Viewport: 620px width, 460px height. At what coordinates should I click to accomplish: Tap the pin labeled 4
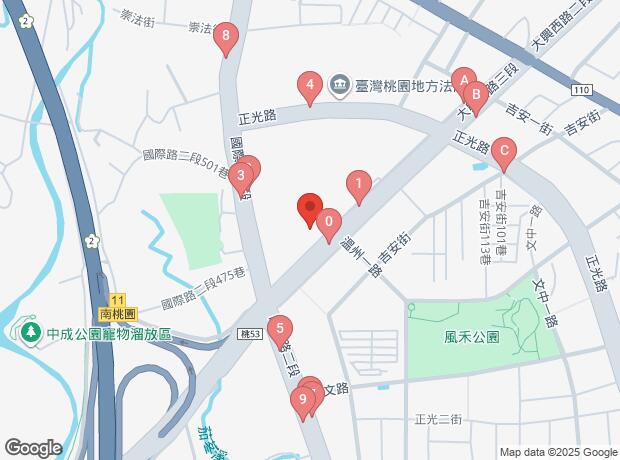click(311, 86)
